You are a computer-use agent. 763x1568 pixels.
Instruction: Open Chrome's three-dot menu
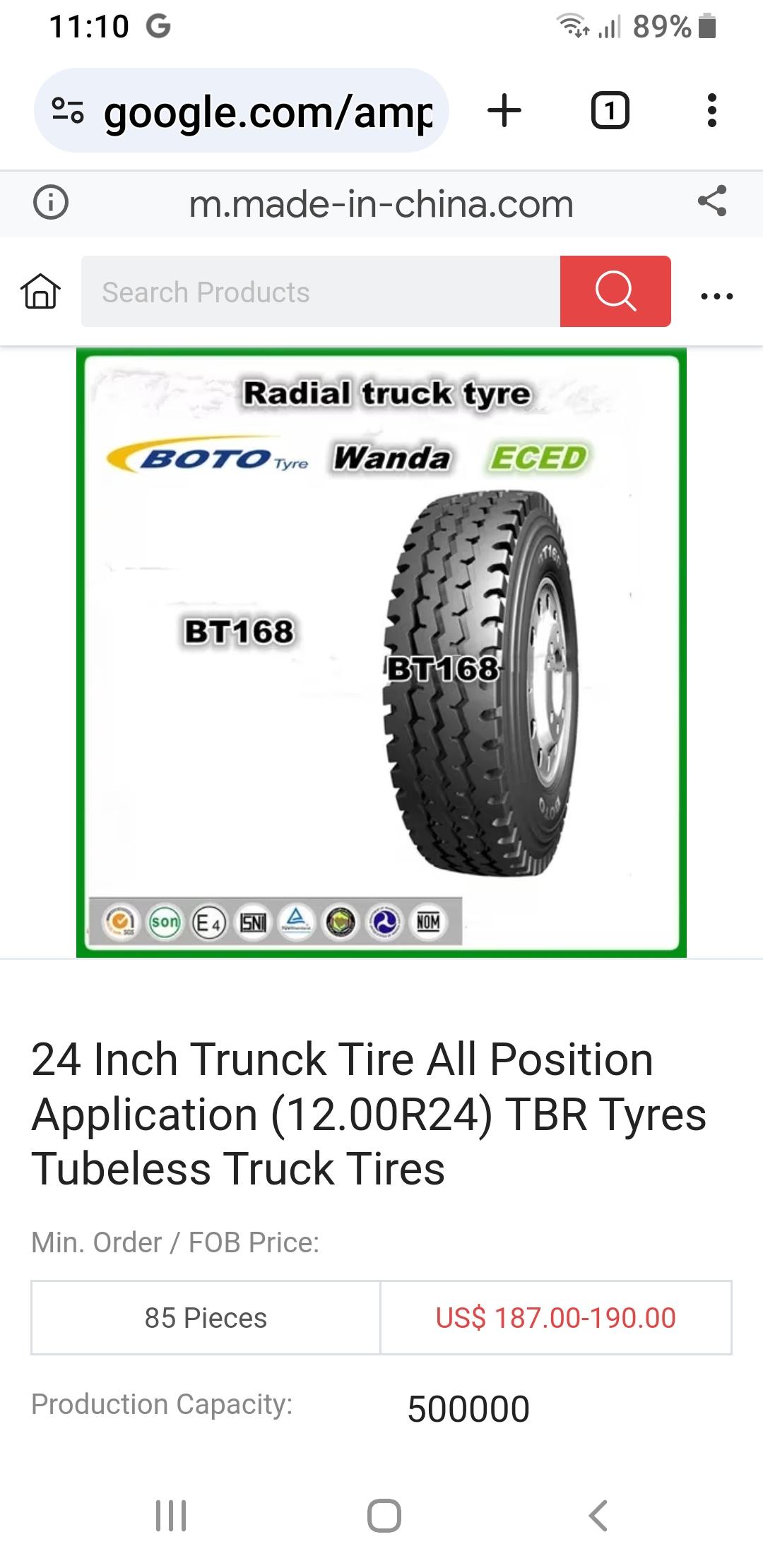711,111
